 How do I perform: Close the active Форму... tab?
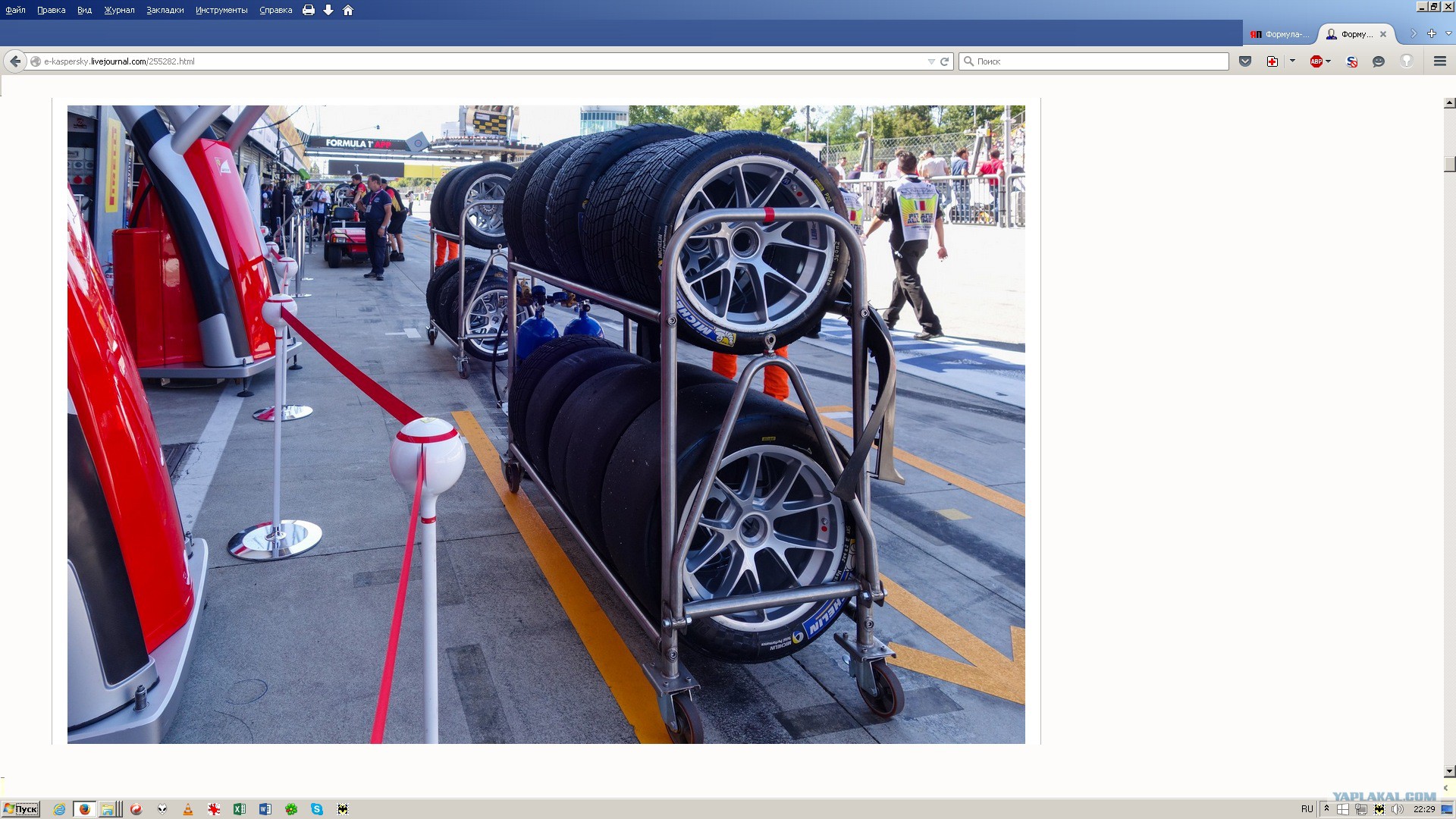pos(1382,34)
